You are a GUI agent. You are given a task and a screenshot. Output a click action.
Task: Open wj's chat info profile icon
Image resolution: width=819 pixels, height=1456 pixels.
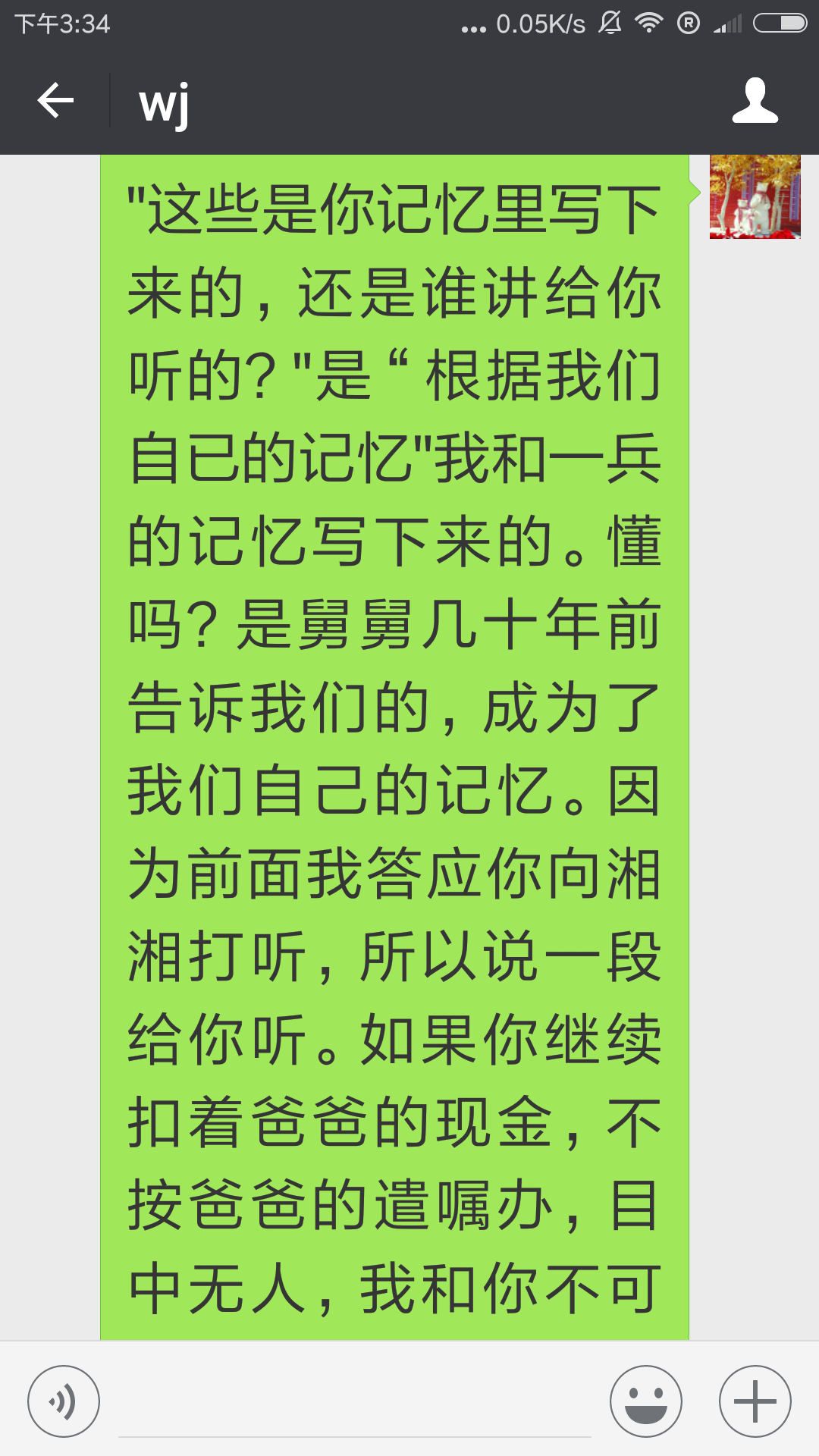pyautogui.click(x=755, y=100)
